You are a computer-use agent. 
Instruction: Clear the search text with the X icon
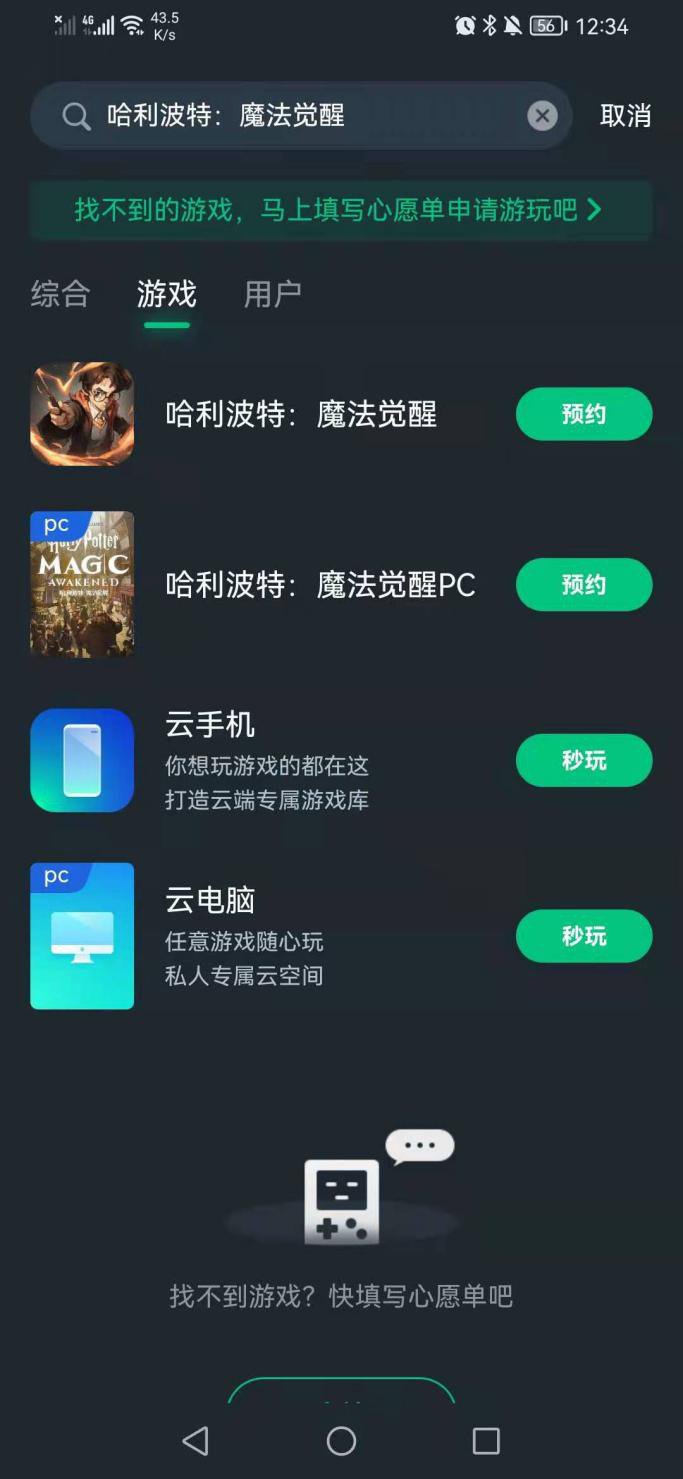[x=542, y=116]
